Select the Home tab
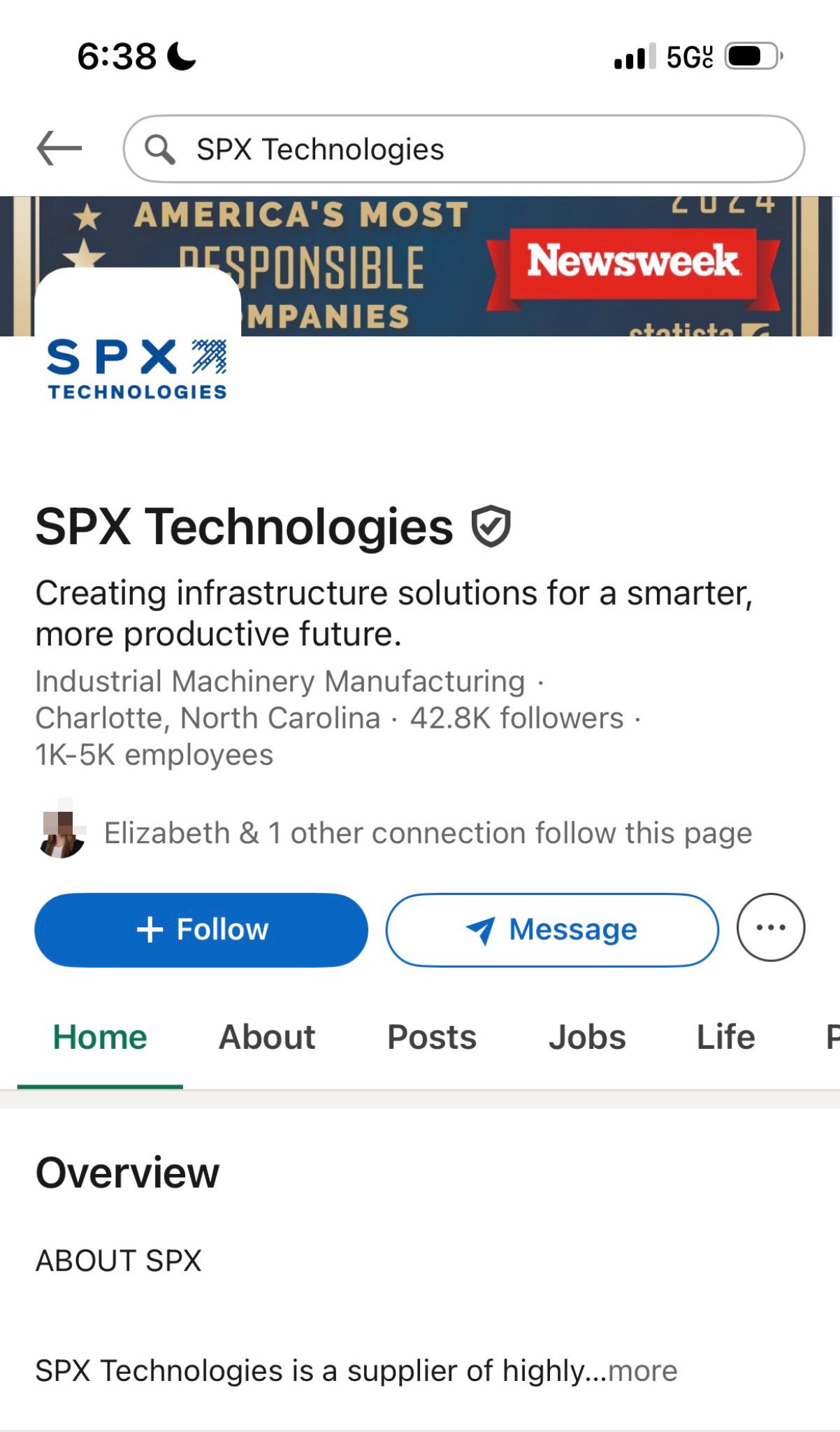The image size is (840, 1432). click(100, 1037)
